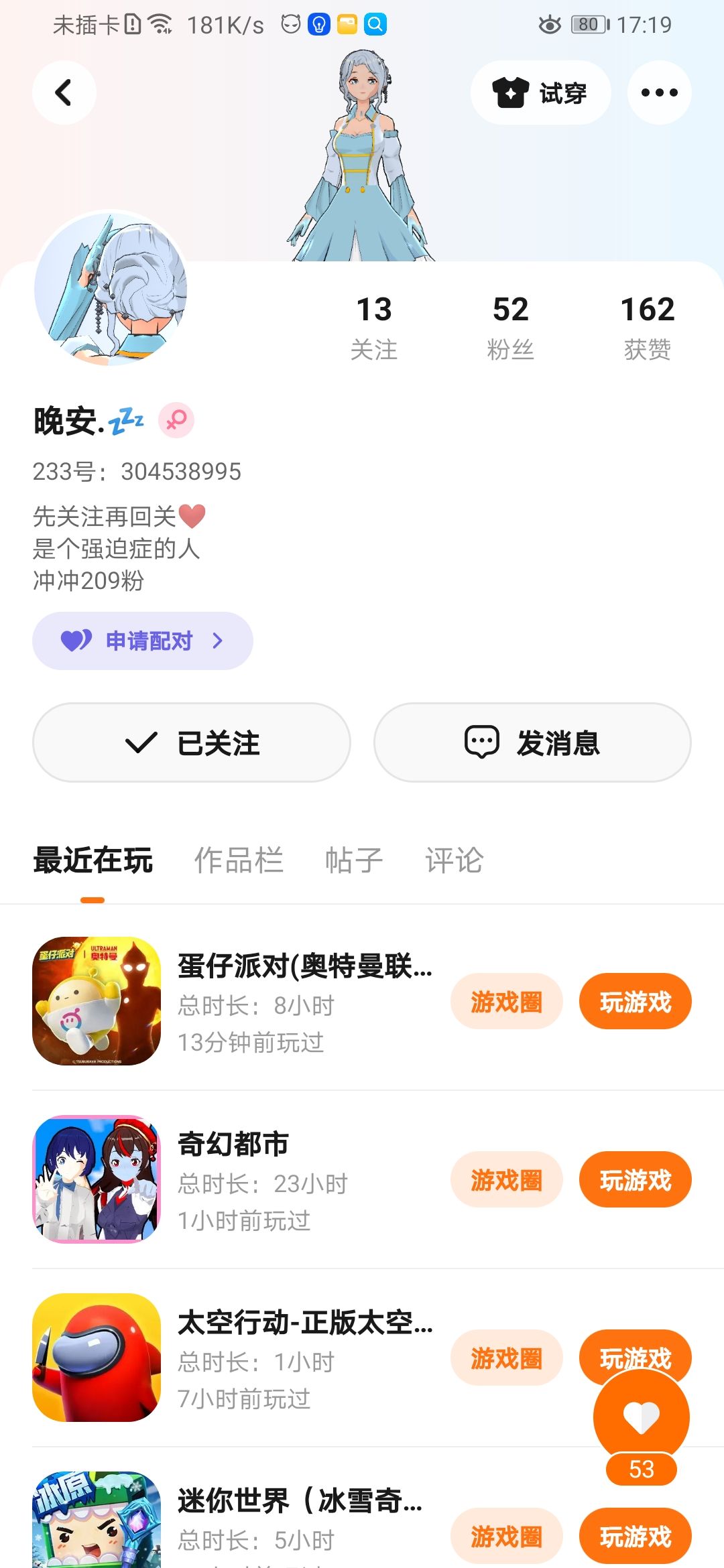Send a message via 发消息
The height and width of the screenshot is (1568, 724).
[532, 742]
